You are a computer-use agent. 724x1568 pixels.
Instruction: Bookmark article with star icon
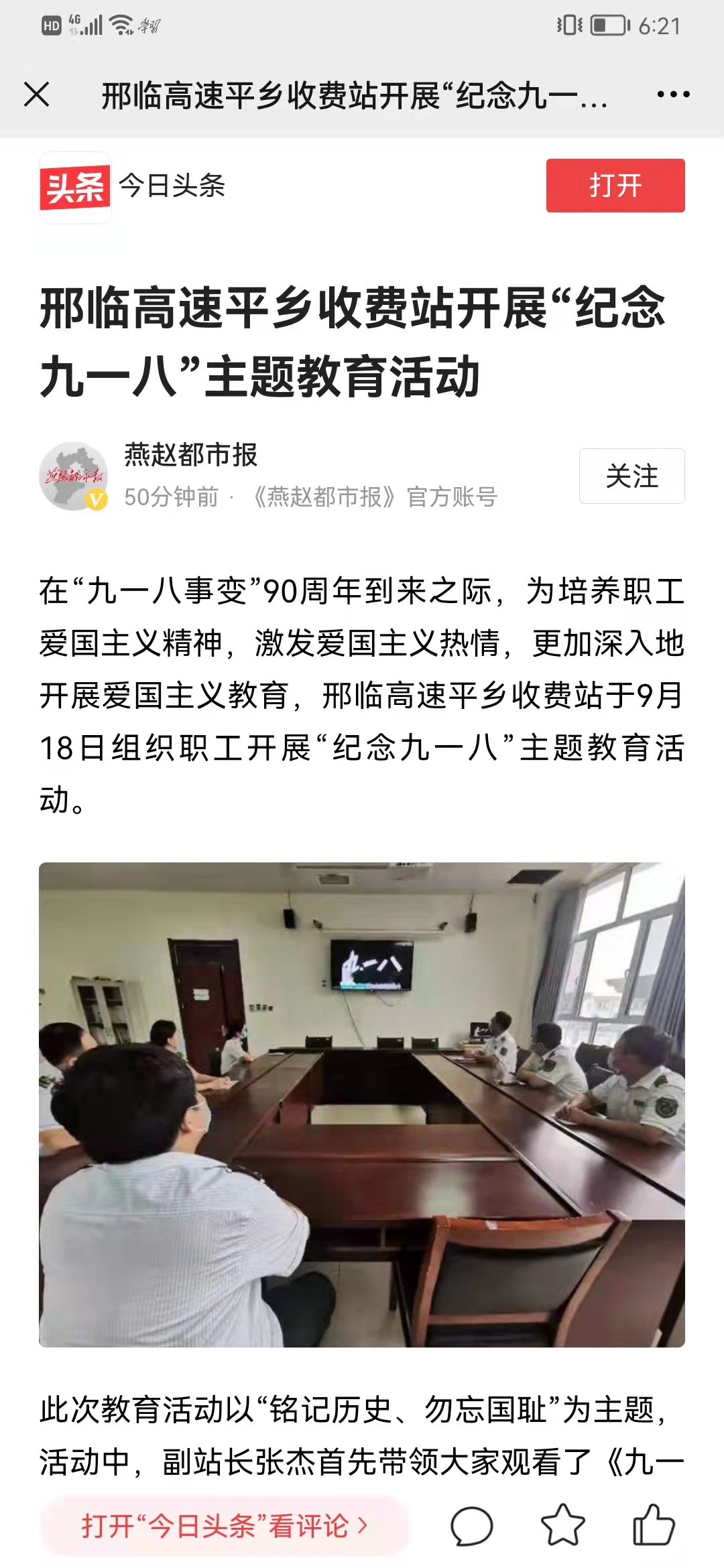[562, 1526]
